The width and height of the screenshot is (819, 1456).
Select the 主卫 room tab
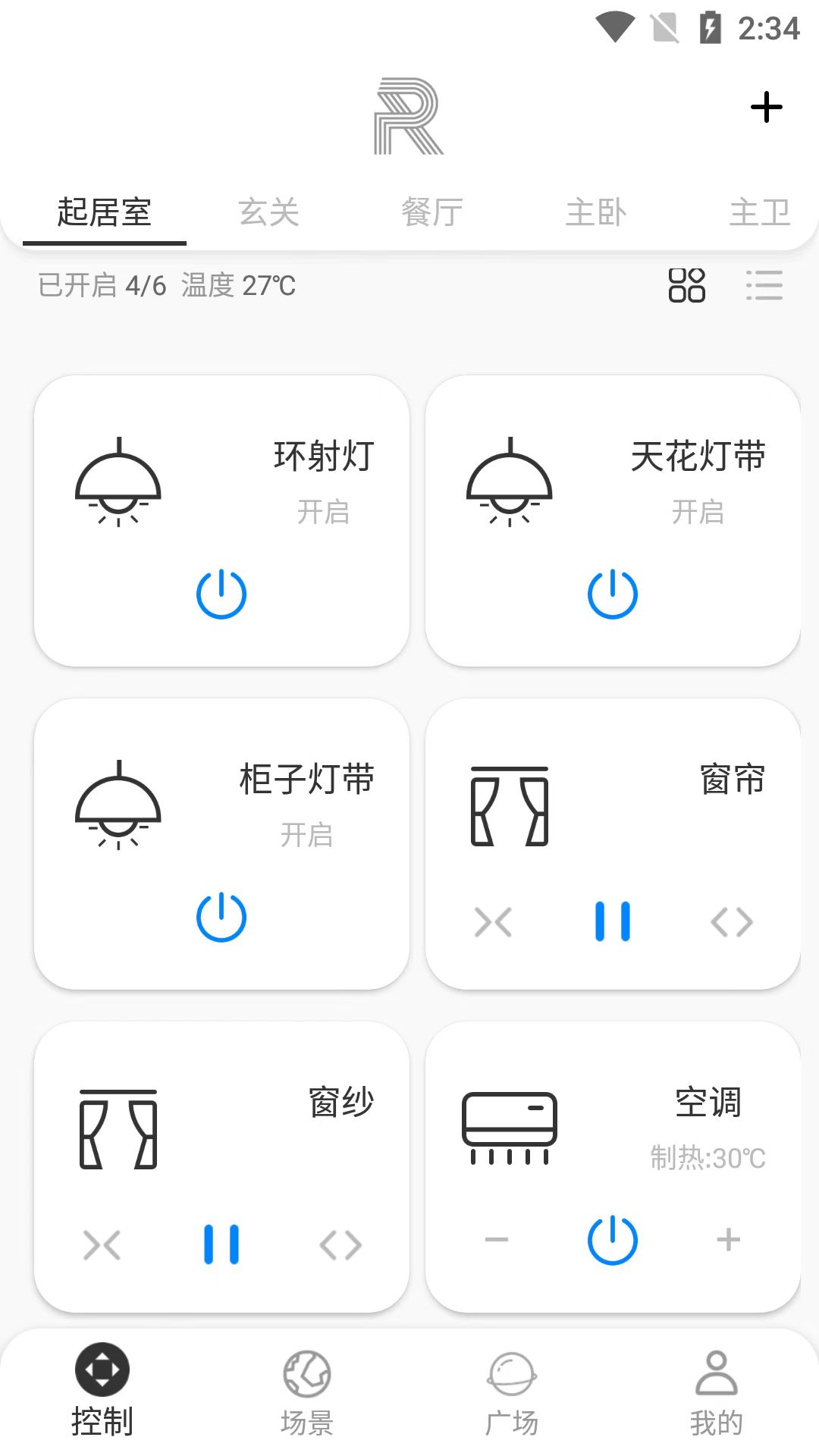pyautogui.click(x=760, y=212)
